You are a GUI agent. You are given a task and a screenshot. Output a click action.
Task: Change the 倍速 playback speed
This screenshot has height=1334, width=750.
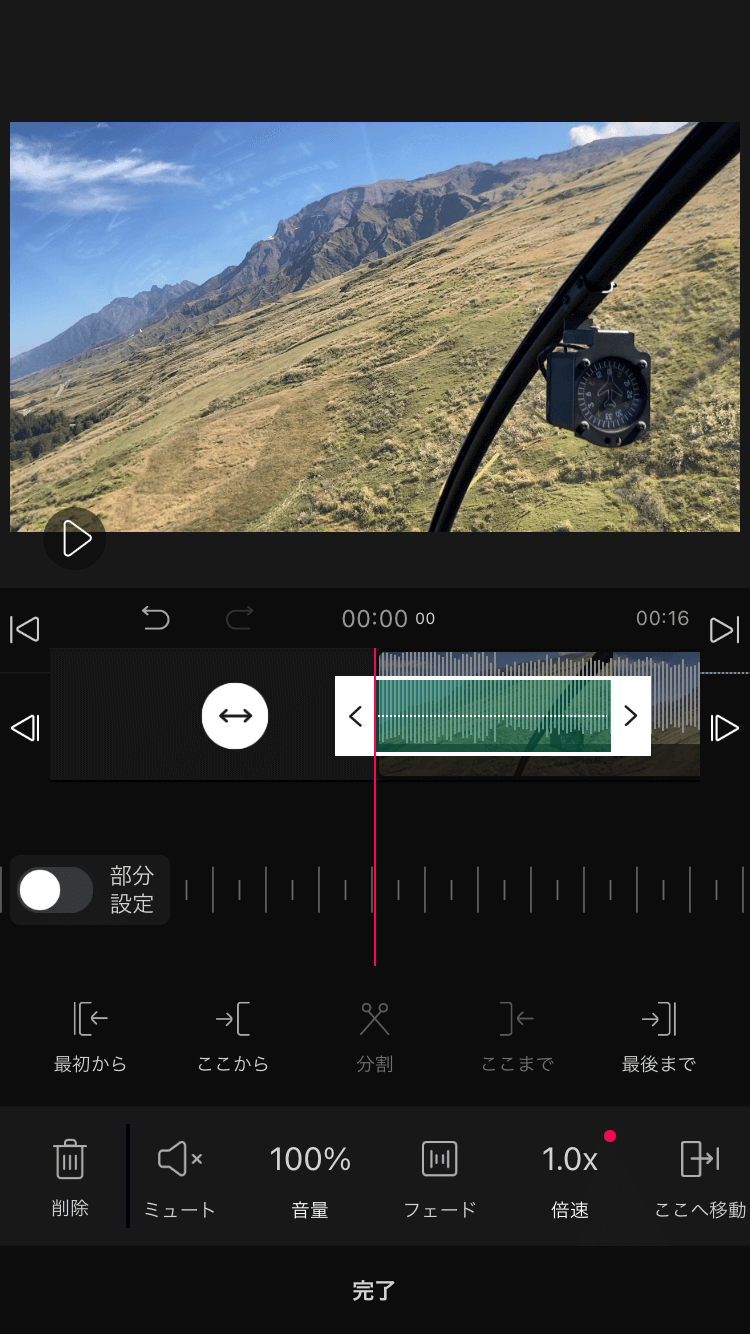coord(570,1177)
